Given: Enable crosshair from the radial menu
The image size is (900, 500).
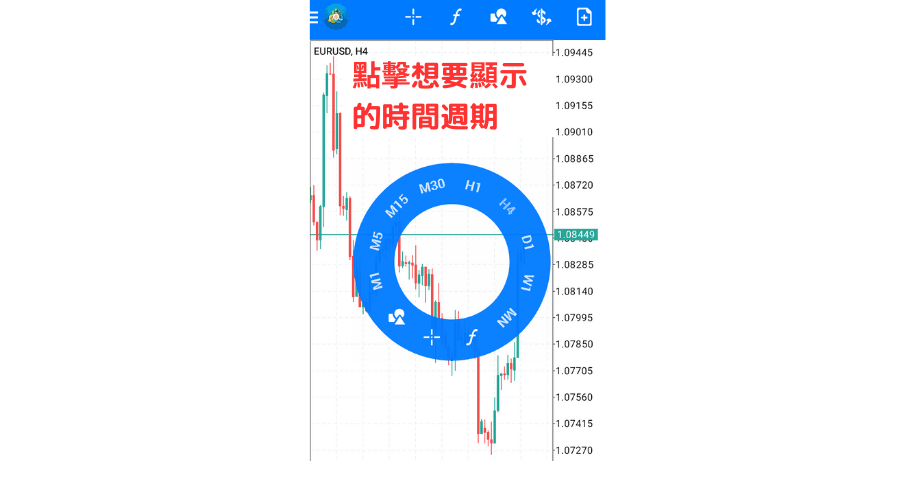Looking at the screenshot, I should click(431, 336).
